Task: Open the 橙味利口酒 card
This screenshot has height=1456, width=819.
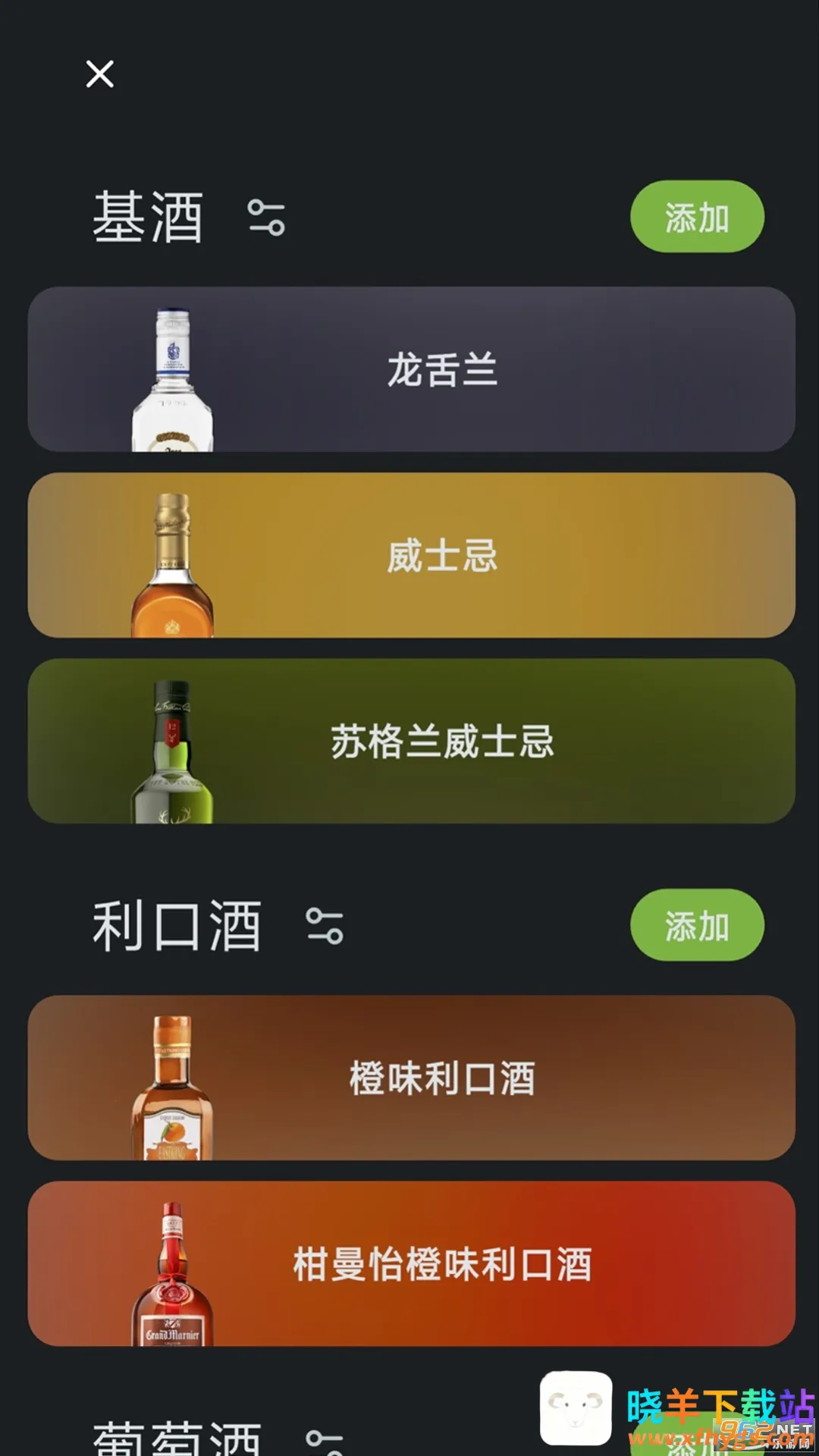Action: [x=411, y=1078]
